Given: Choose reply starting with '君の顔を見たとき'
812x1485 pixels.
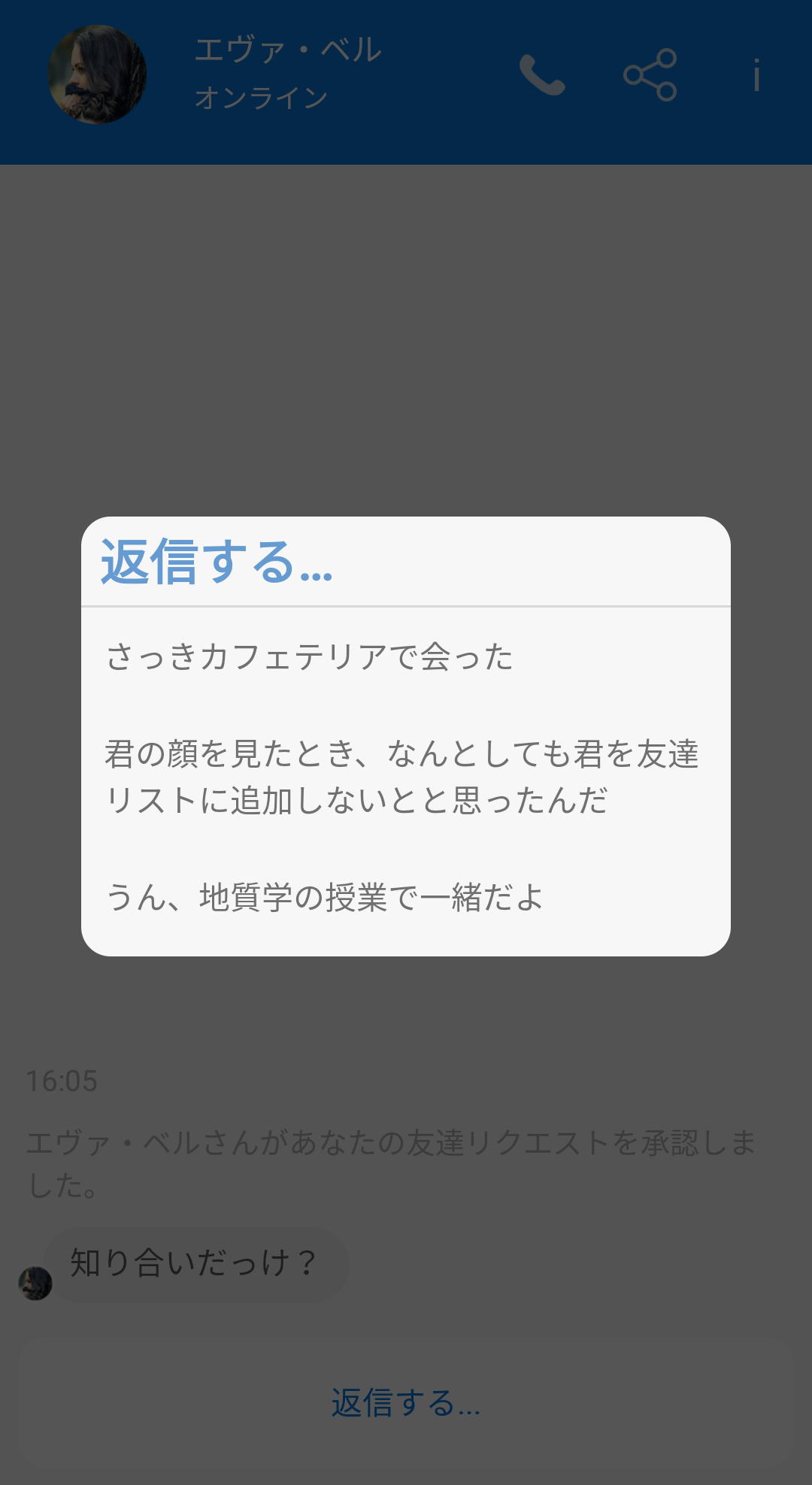Looking at the screenshot, I should click(402, 777).
